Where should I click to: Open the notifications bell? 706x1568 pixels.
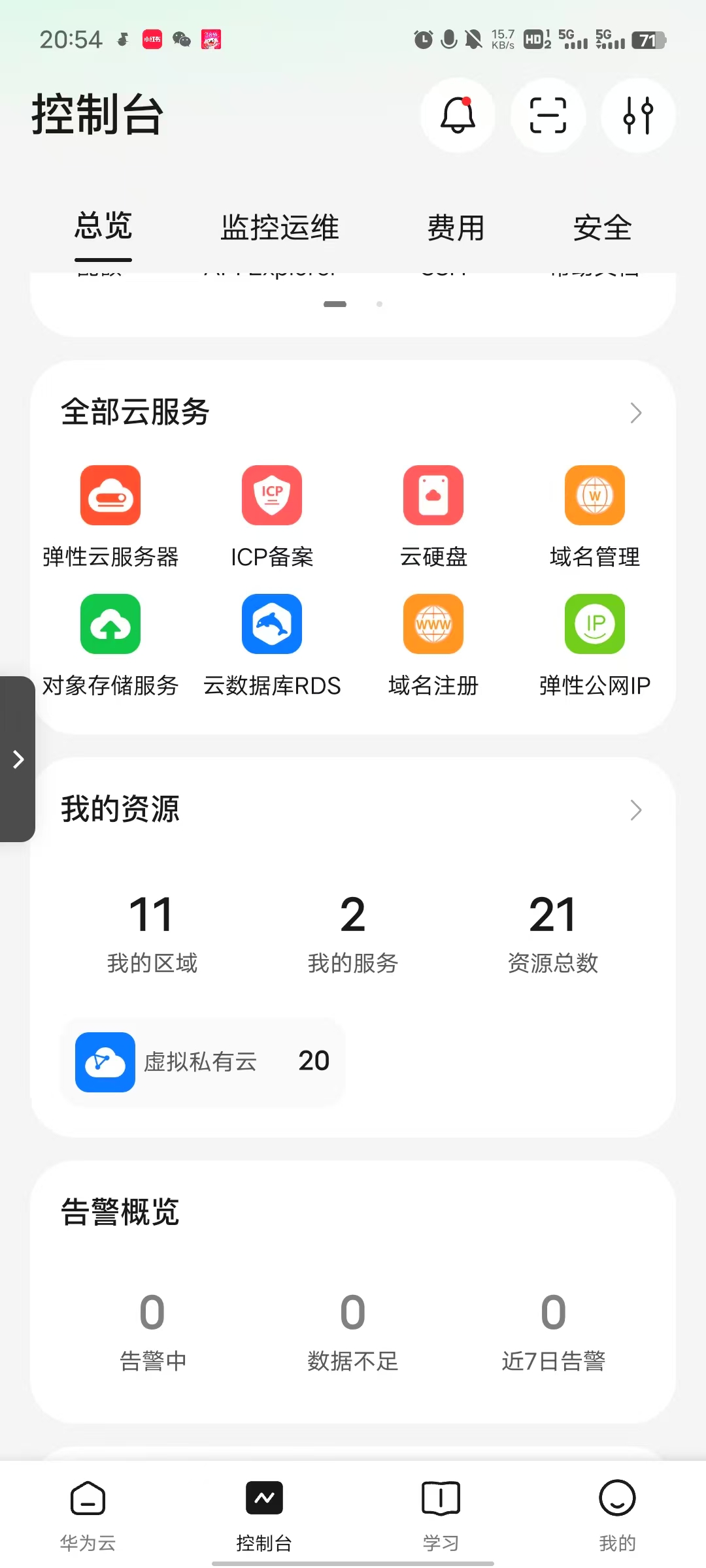tap(458, 116)
